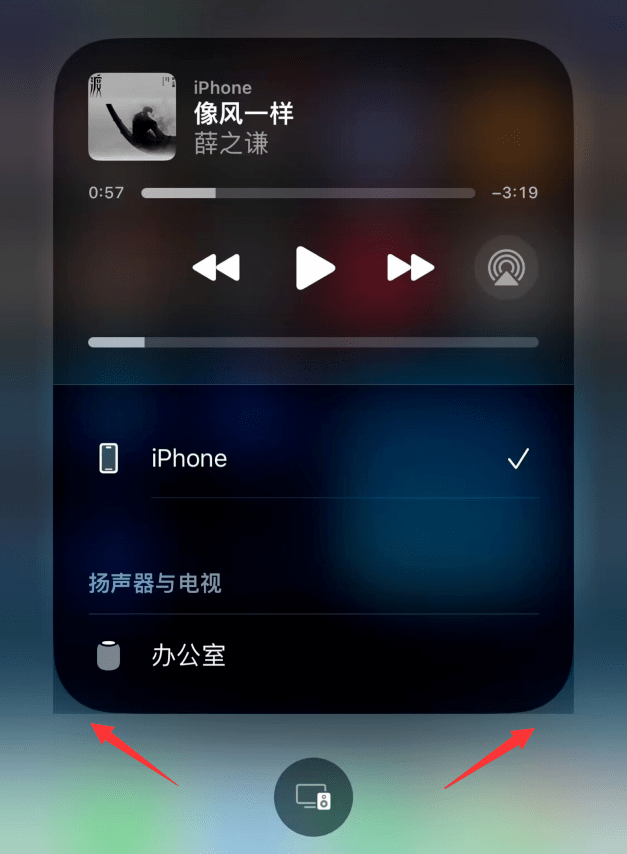The image size is (627, 854).
Task: Tap the screen and speaker control button
Action: coord(313,797)
